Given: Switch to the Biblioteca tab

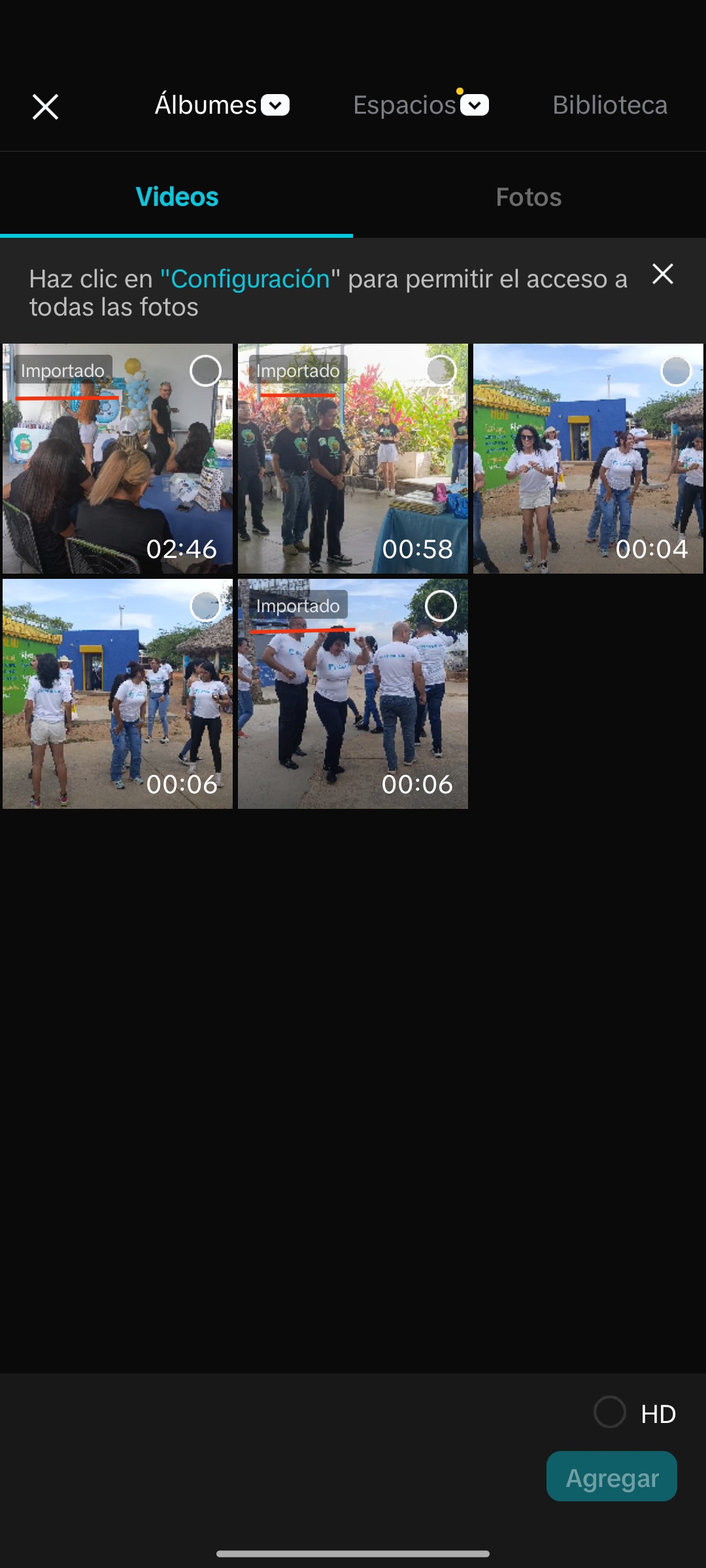Looking at the screenshot, I should coord(609,105).
